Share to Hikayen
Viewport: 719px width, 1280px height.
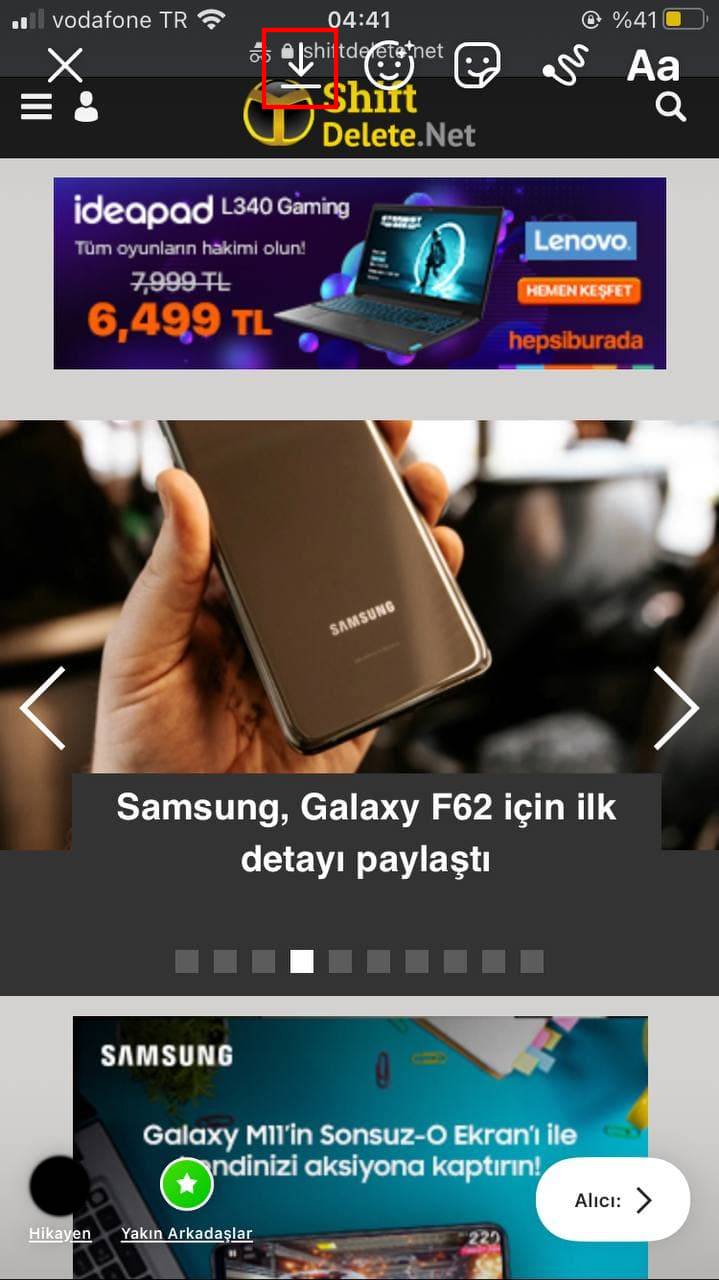60,1190
